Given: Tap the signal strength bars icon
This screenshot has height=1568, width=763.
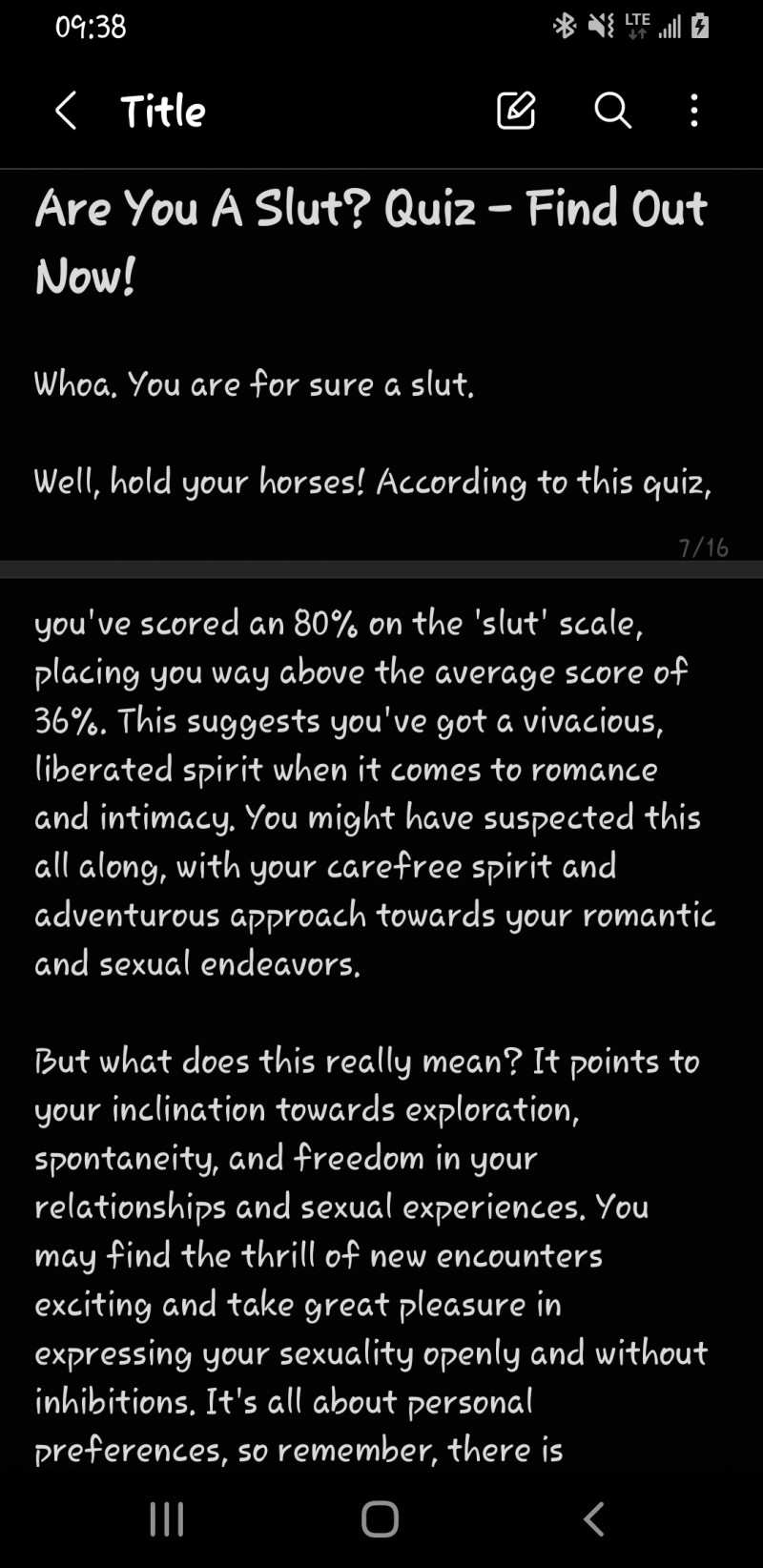Looking at the screenshot, I should [668, 27].
